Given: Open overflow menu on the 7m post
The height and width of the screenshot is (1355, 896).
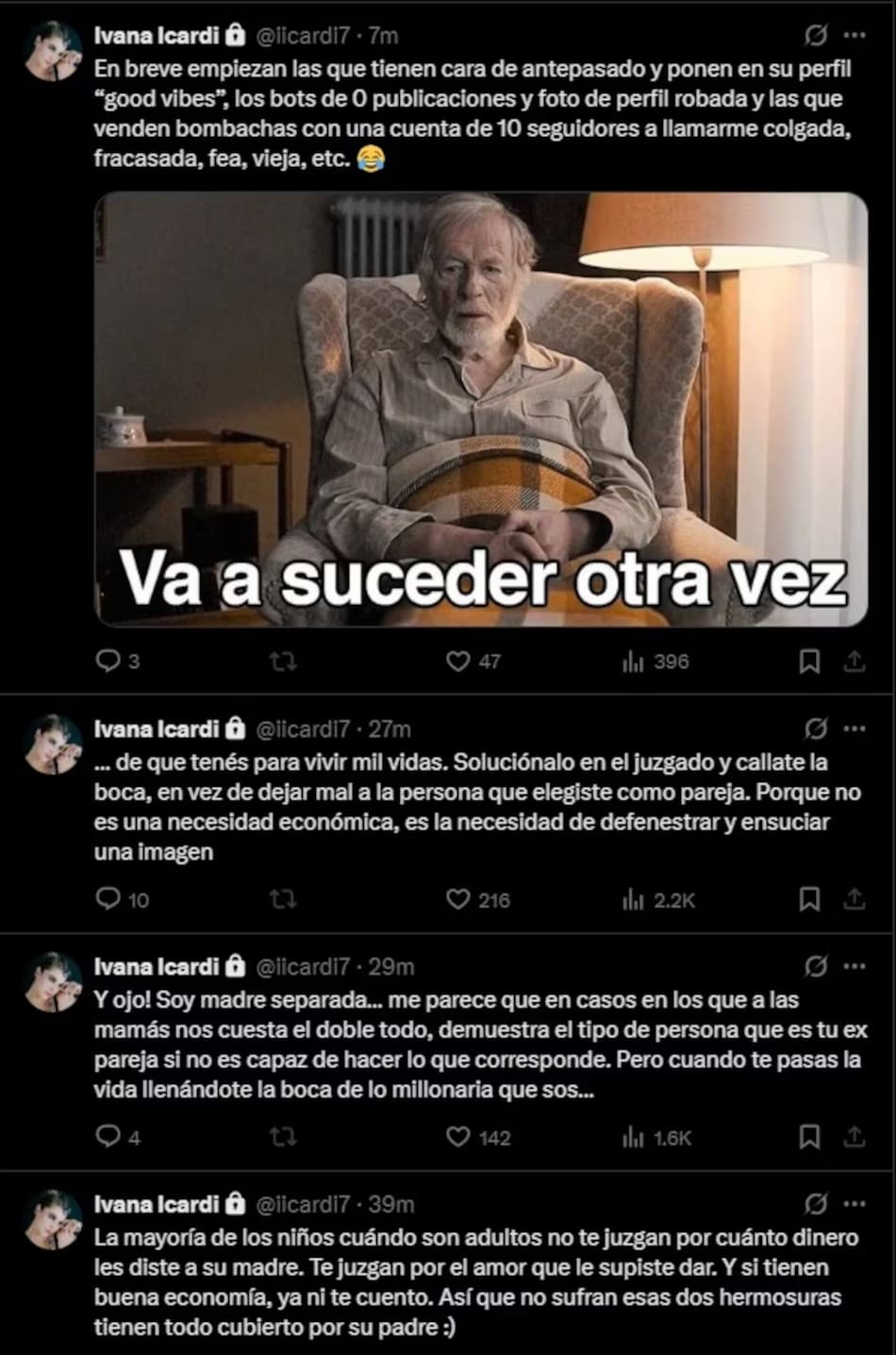Looking at the screenshot, I should pos(855,36).
